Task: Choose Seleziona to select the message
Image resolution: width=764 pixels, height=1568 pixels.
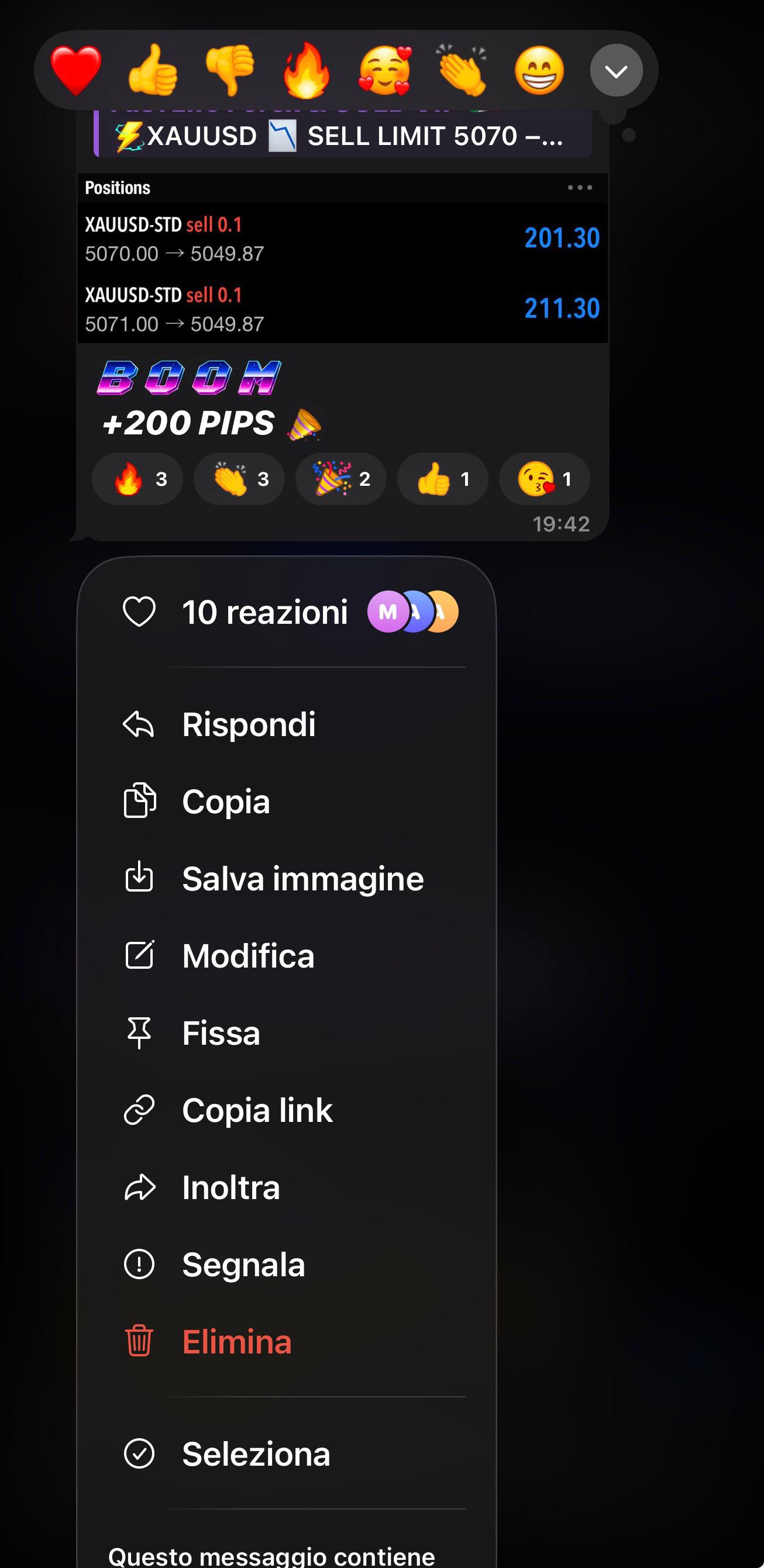Action: click(x=256, y=1454)
